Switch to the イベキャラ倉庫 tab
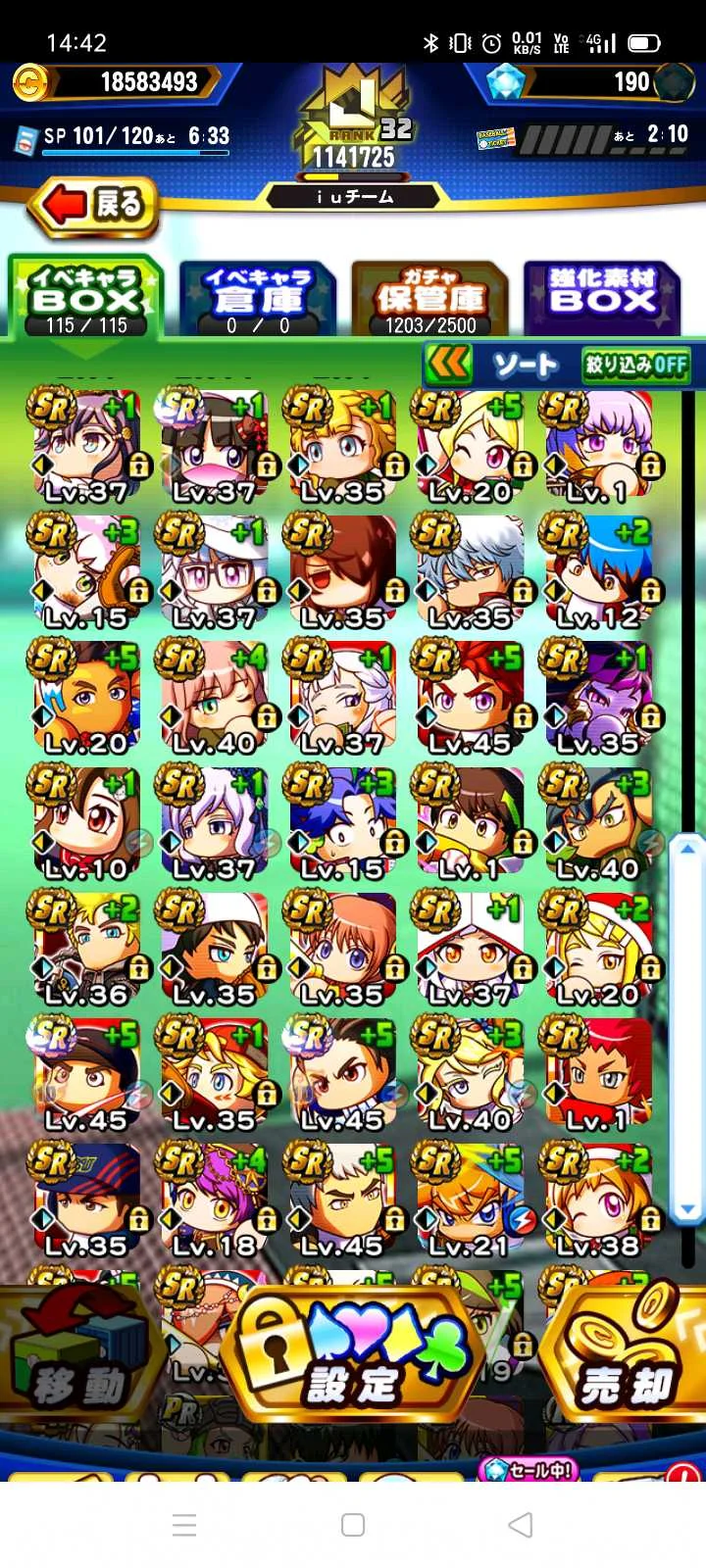The width and height of the screenshot is (706, 1568). click(x=258, y=297)
